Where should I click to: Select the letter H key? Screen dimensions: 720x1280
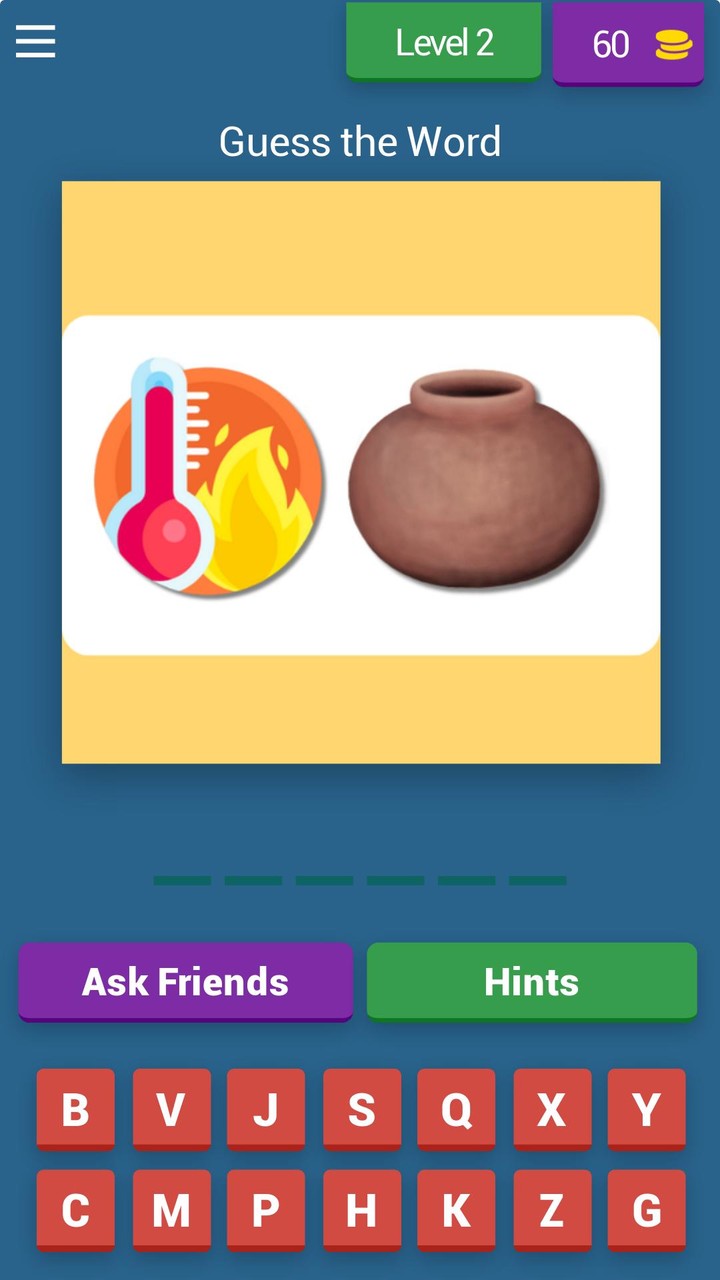click(x=361, y=1210)
